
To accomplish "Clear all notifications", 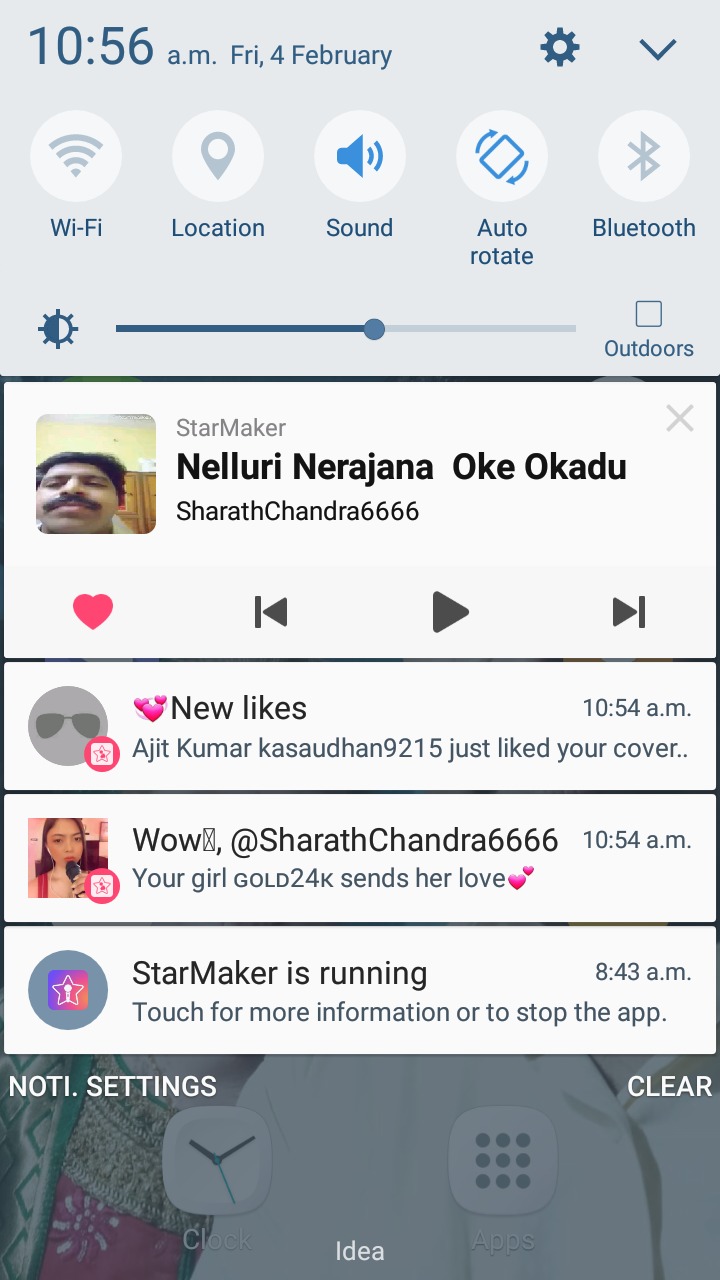I will pyautogui.click(x=669, y=1086).
